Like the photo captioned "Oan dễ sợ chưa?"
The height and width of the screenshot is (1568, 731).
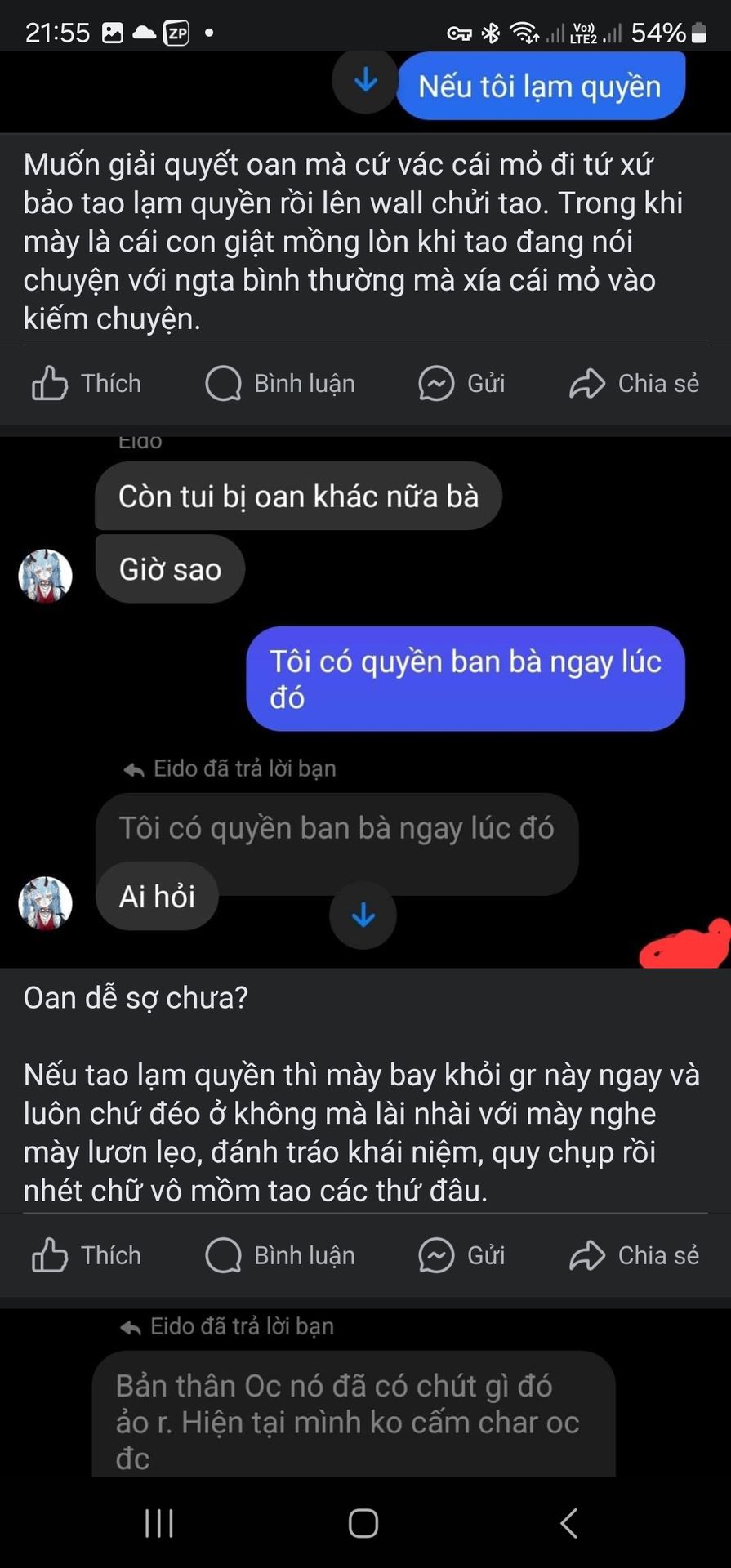[x=86, y=1255]
